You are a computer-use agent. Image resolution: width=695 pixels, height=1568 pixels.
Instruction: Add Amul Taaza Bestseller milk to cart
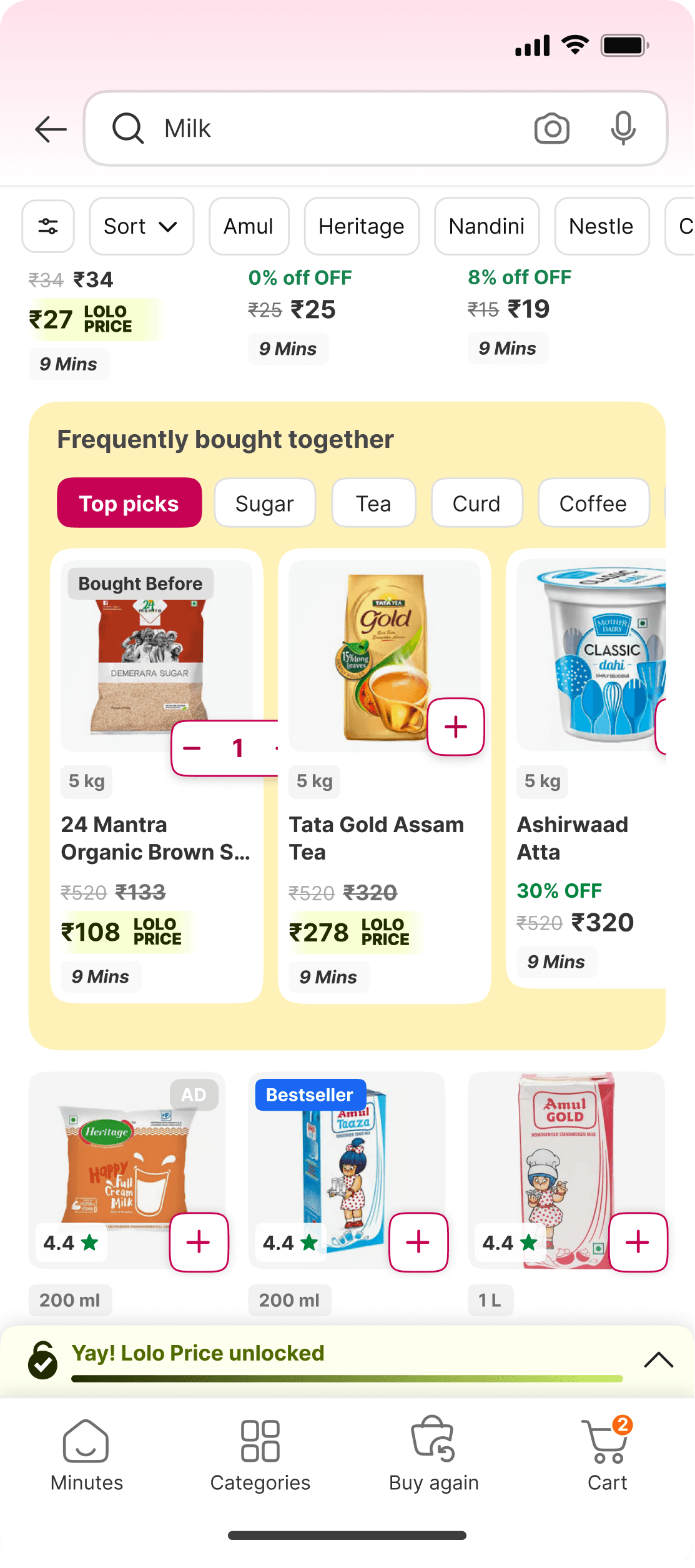click(418, 1242)
